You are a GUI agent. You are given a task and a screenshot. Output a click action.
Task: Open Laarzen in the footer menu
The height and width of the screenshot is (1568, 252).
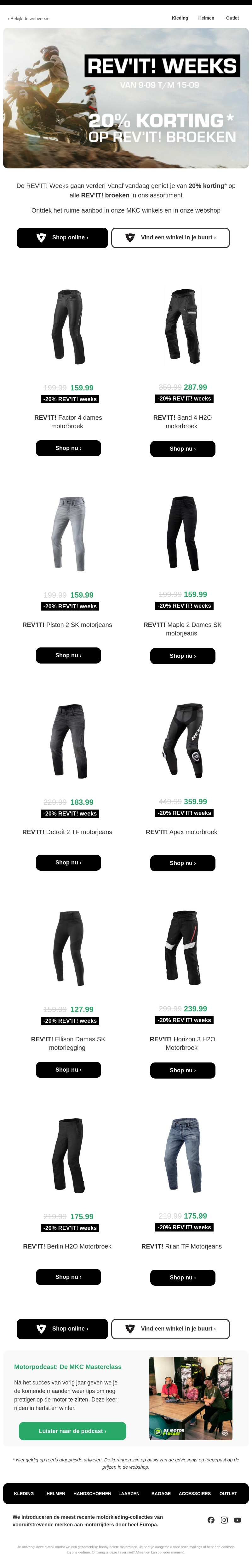129,1494
